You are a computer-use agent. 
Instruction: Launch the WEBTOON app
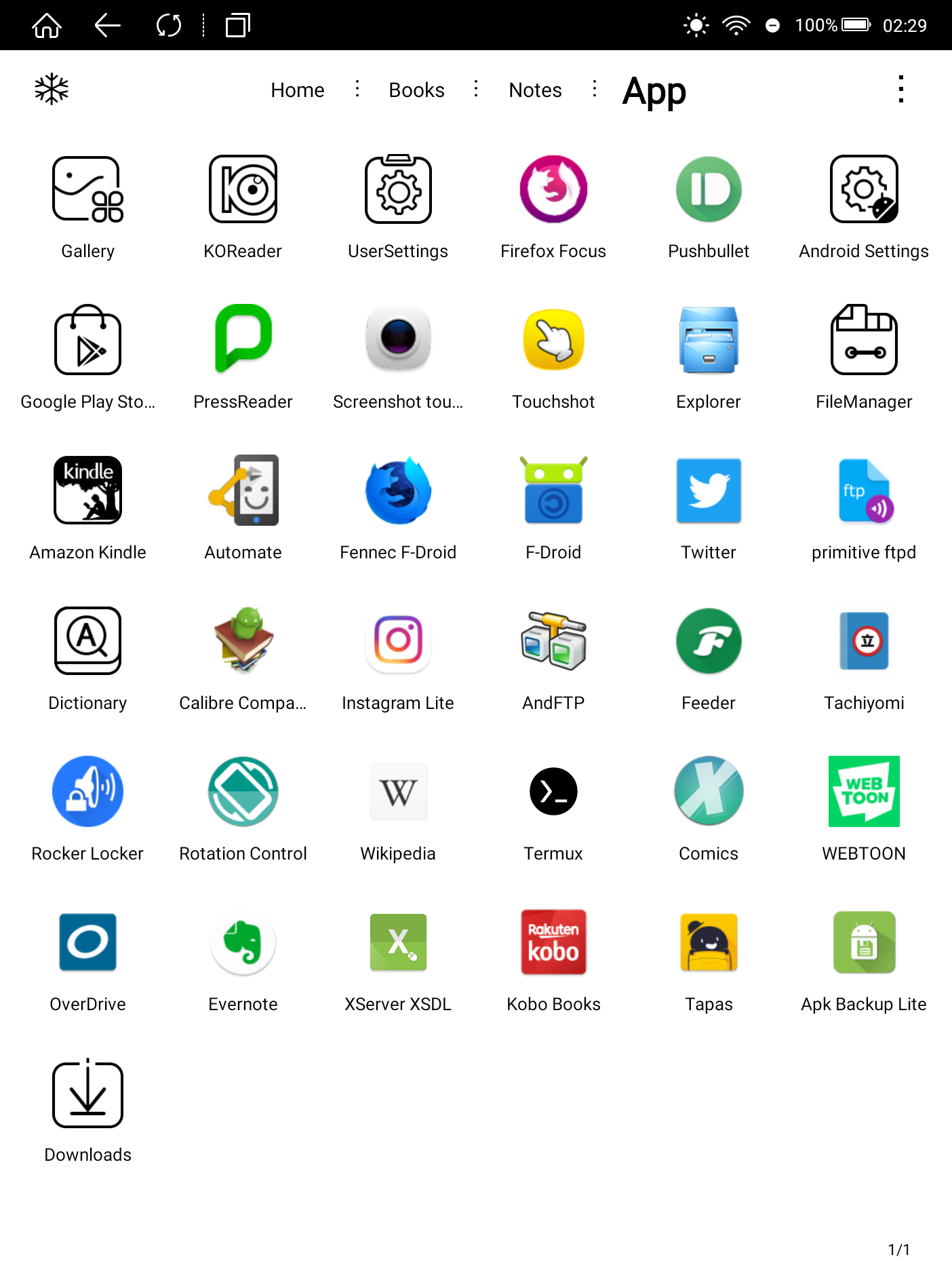point(864,792)
